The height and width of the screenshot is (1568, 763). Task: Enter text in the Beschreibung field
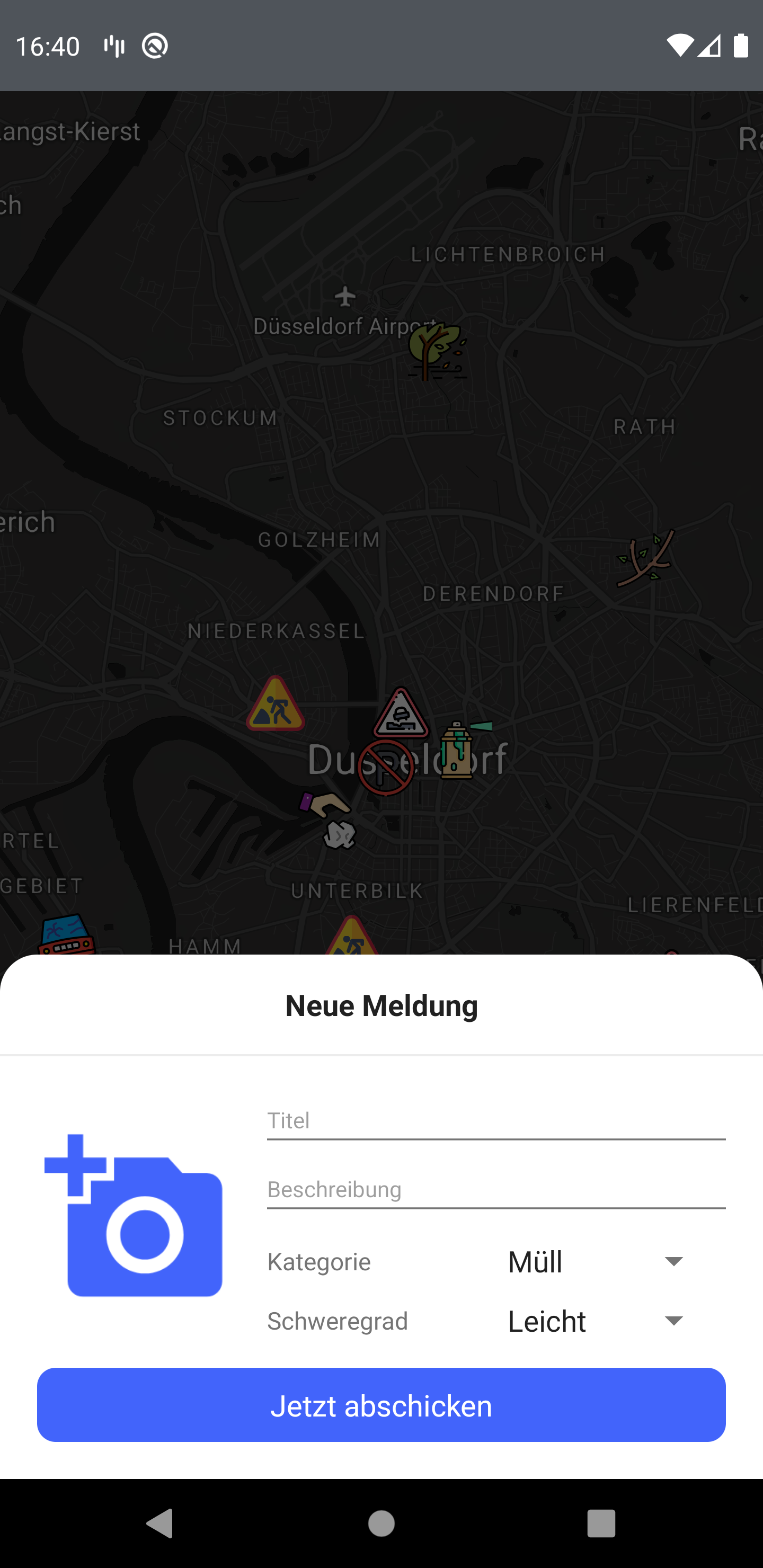[495, 1190]
